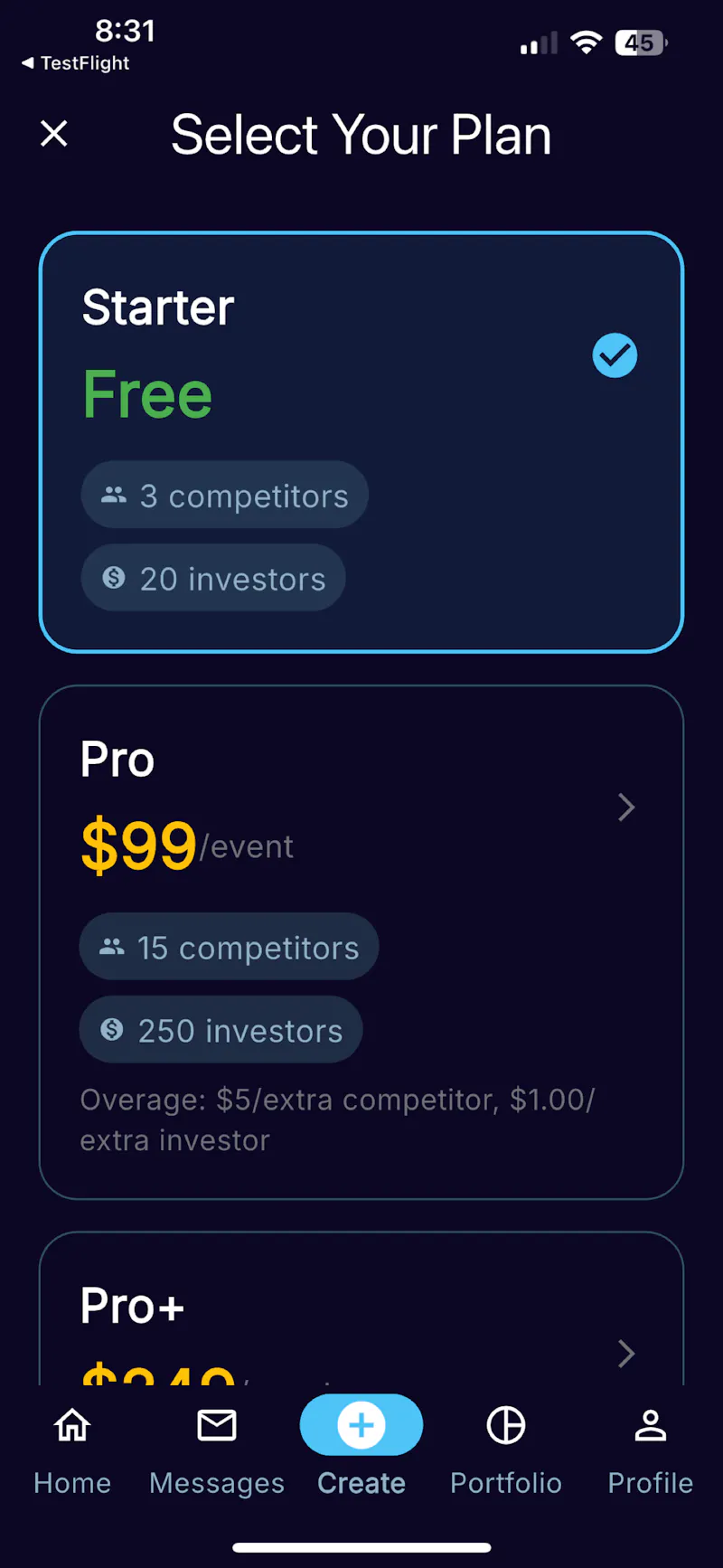Switch to the Messages tab

click(x=217, y=1445)
